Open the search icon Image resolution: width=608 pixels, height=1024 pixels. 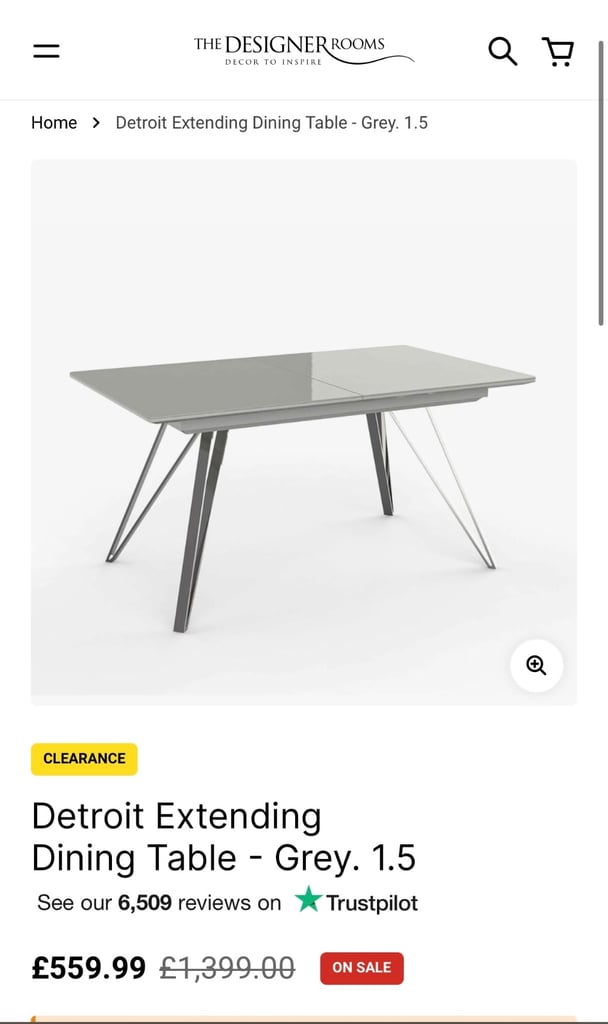[x=503, y=51]
